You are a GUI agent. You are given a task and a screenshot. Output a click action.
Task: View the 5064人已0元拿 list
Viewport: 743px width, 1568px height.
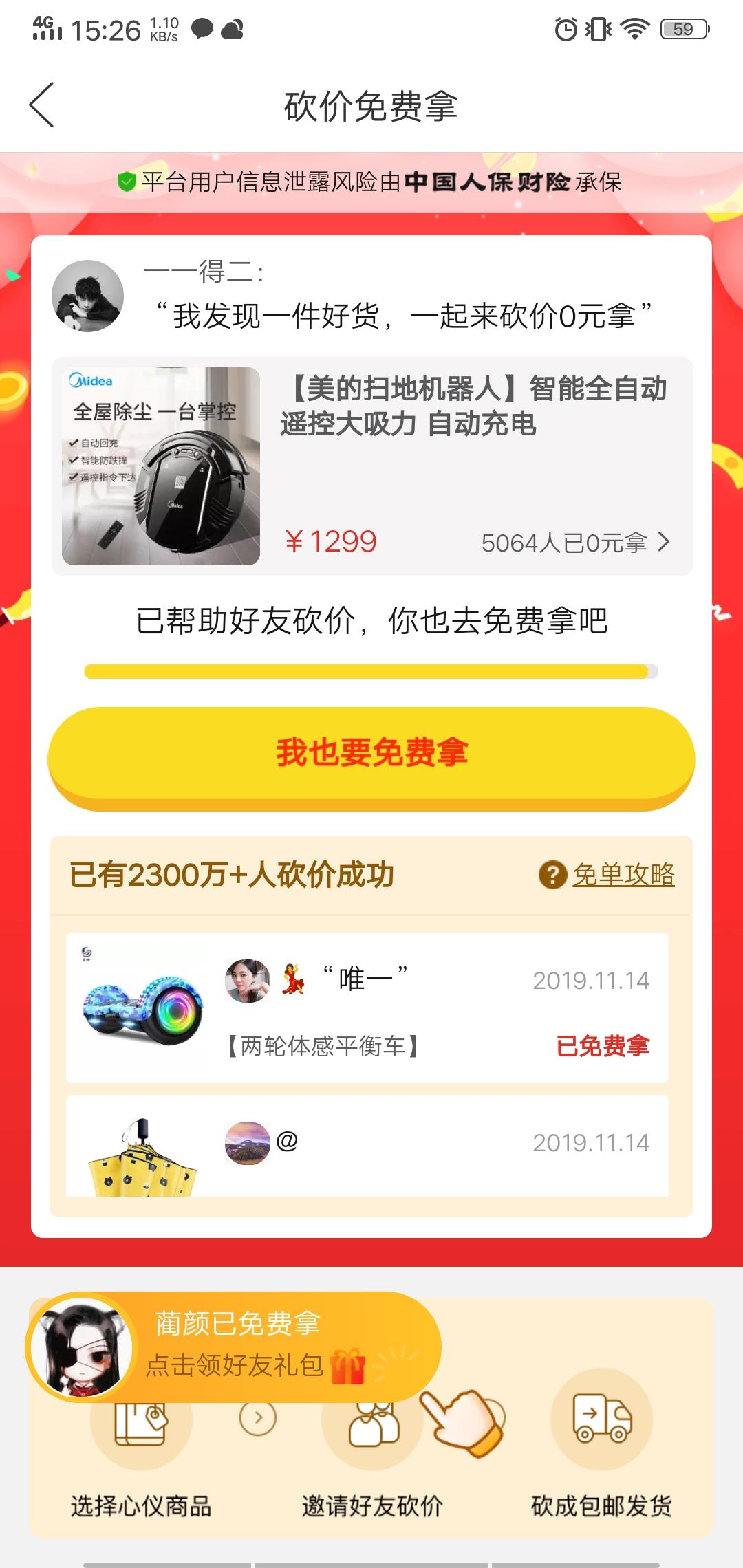[574, 543]
